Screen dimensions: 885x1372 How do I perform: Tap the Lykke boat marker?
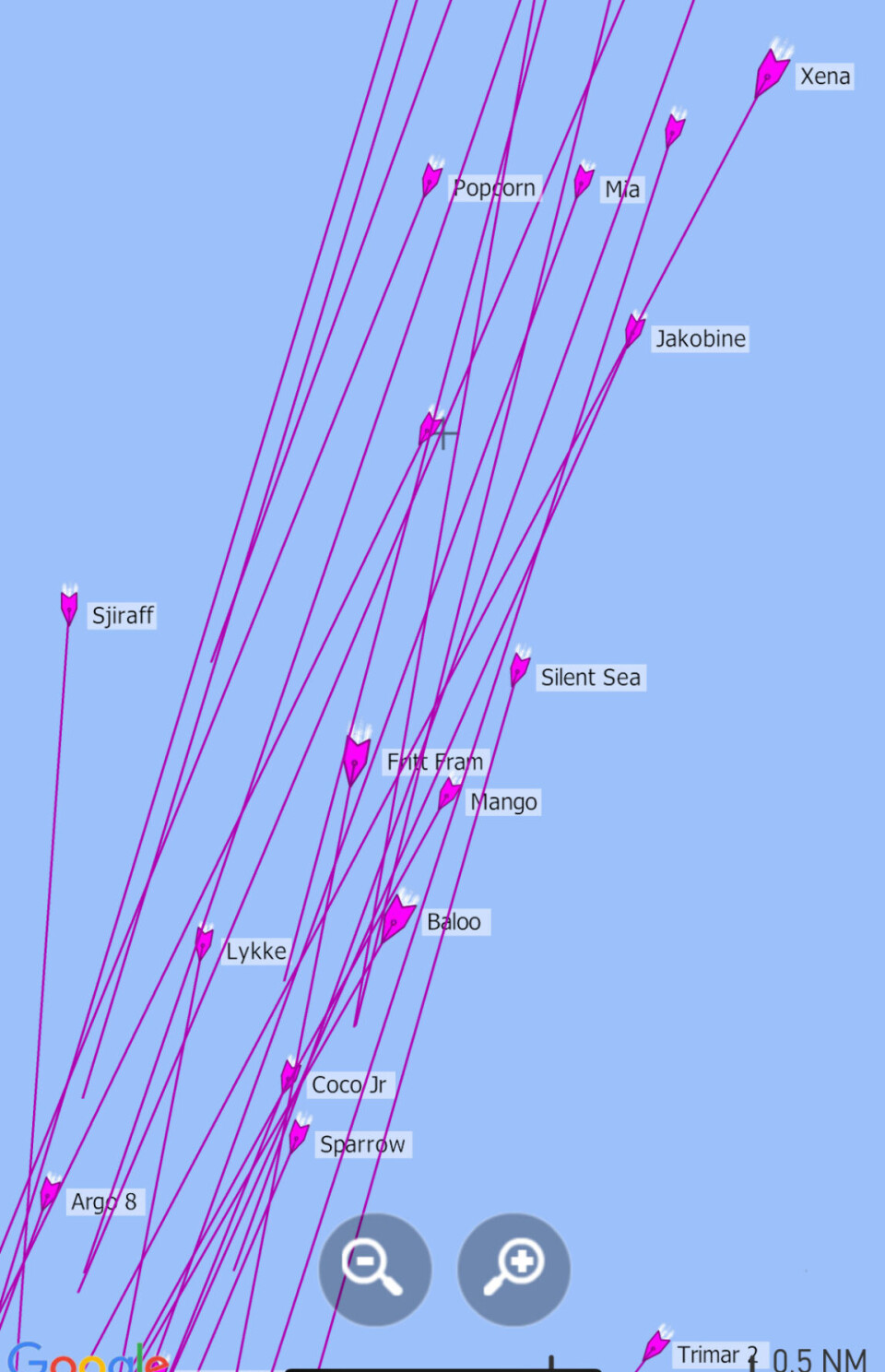pos(204,942)
